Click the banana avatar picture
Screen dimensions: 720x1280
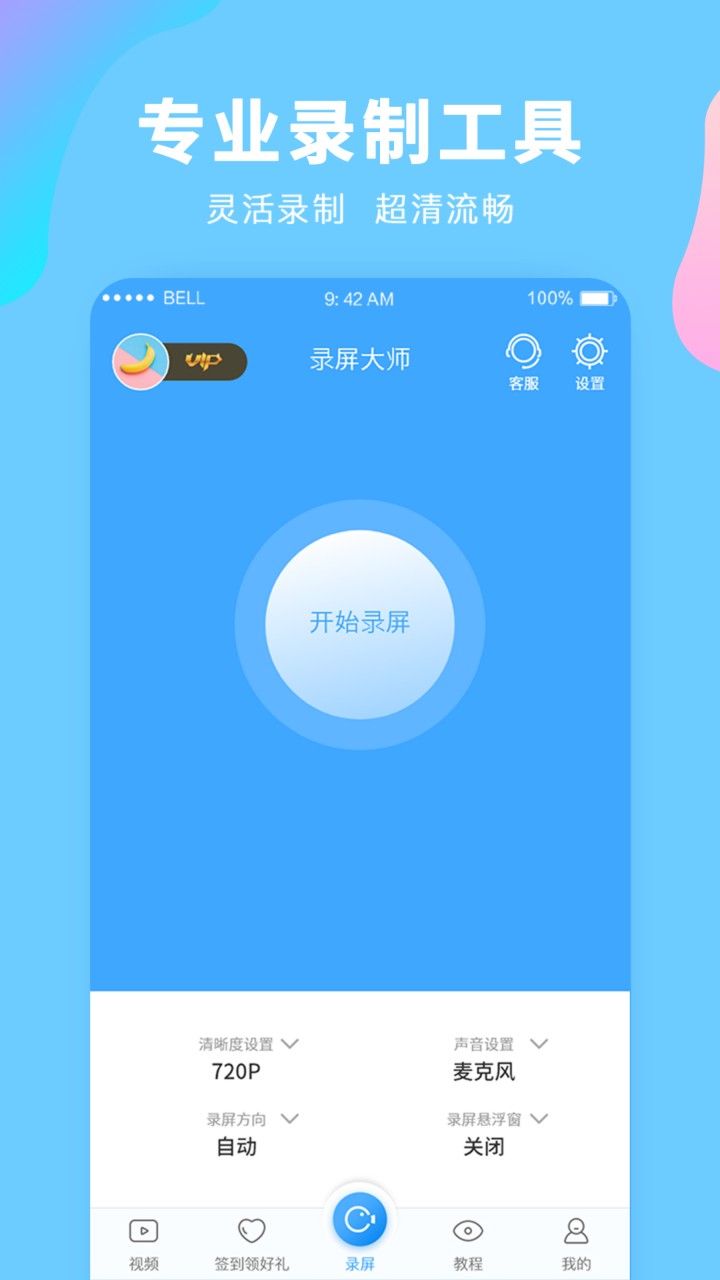[139, 360]
